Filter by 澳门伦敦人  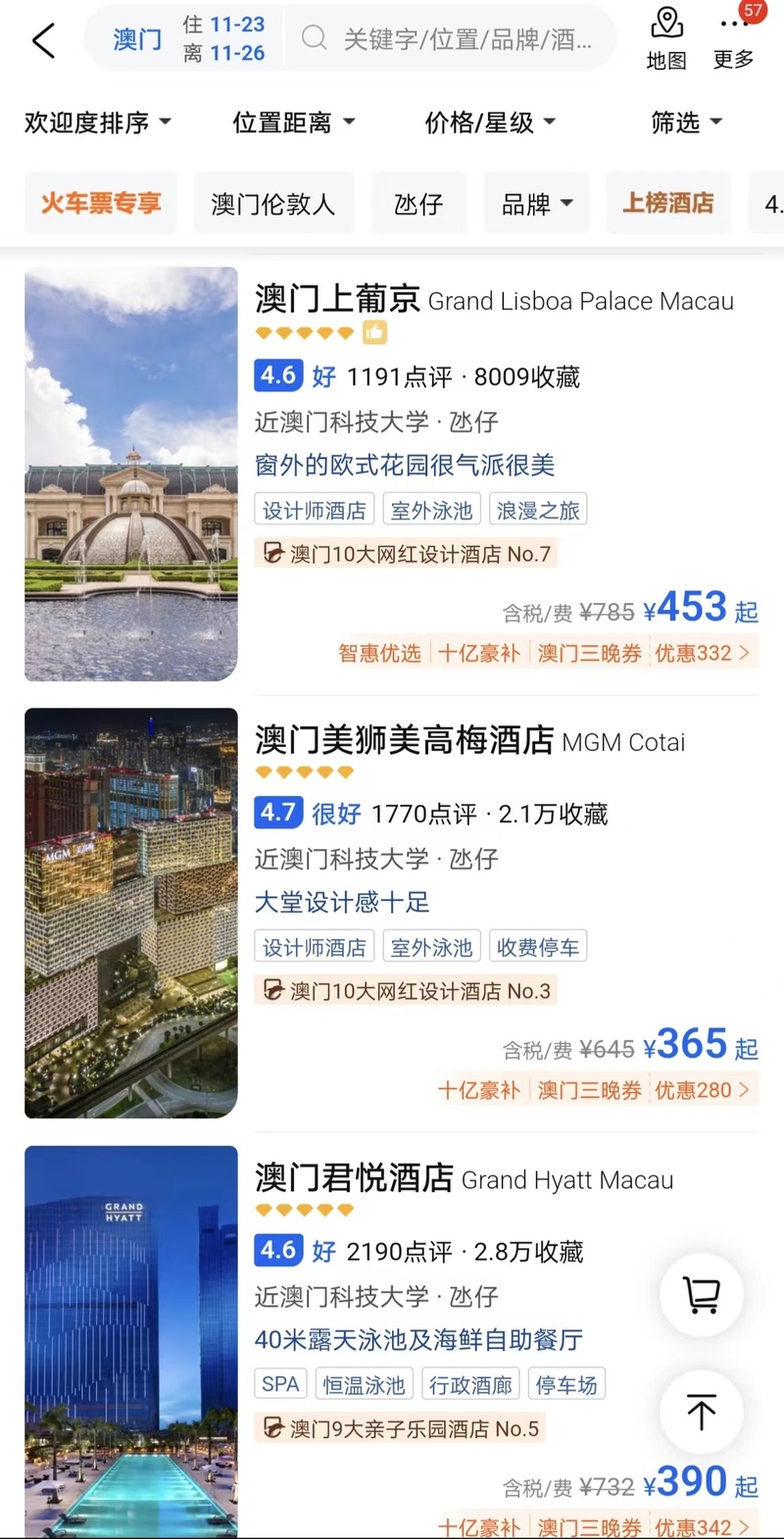coord(272,204)
